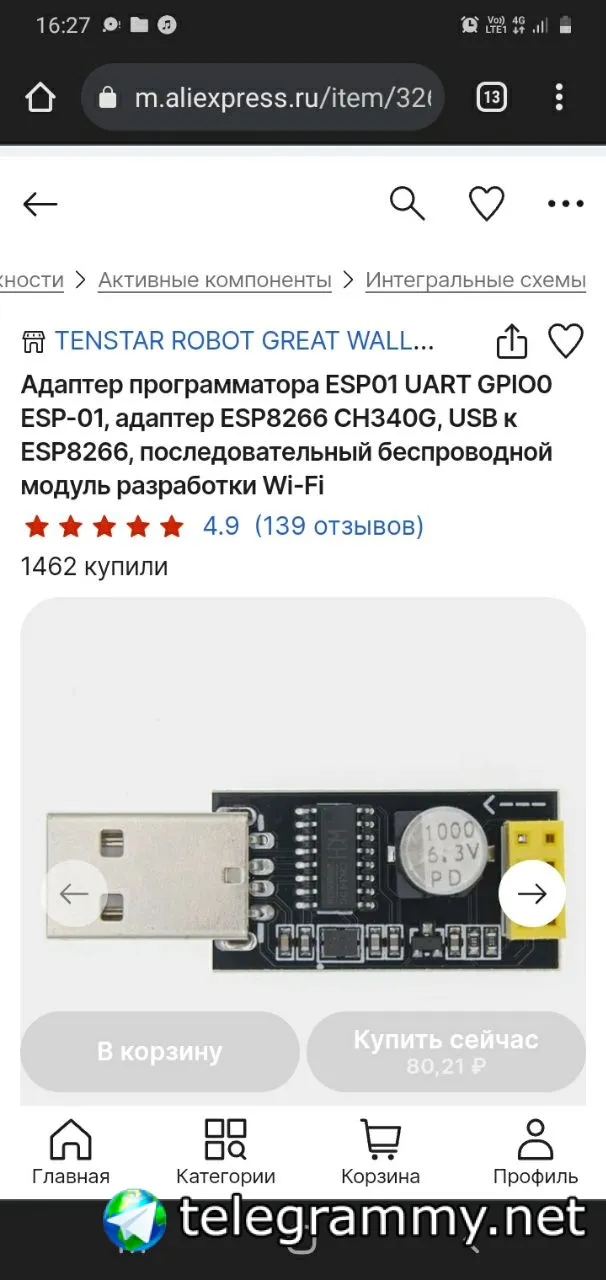This screenshot has width=606, height=1280.
Task: Tap the URL address bar
Action: tap(270, 97)
